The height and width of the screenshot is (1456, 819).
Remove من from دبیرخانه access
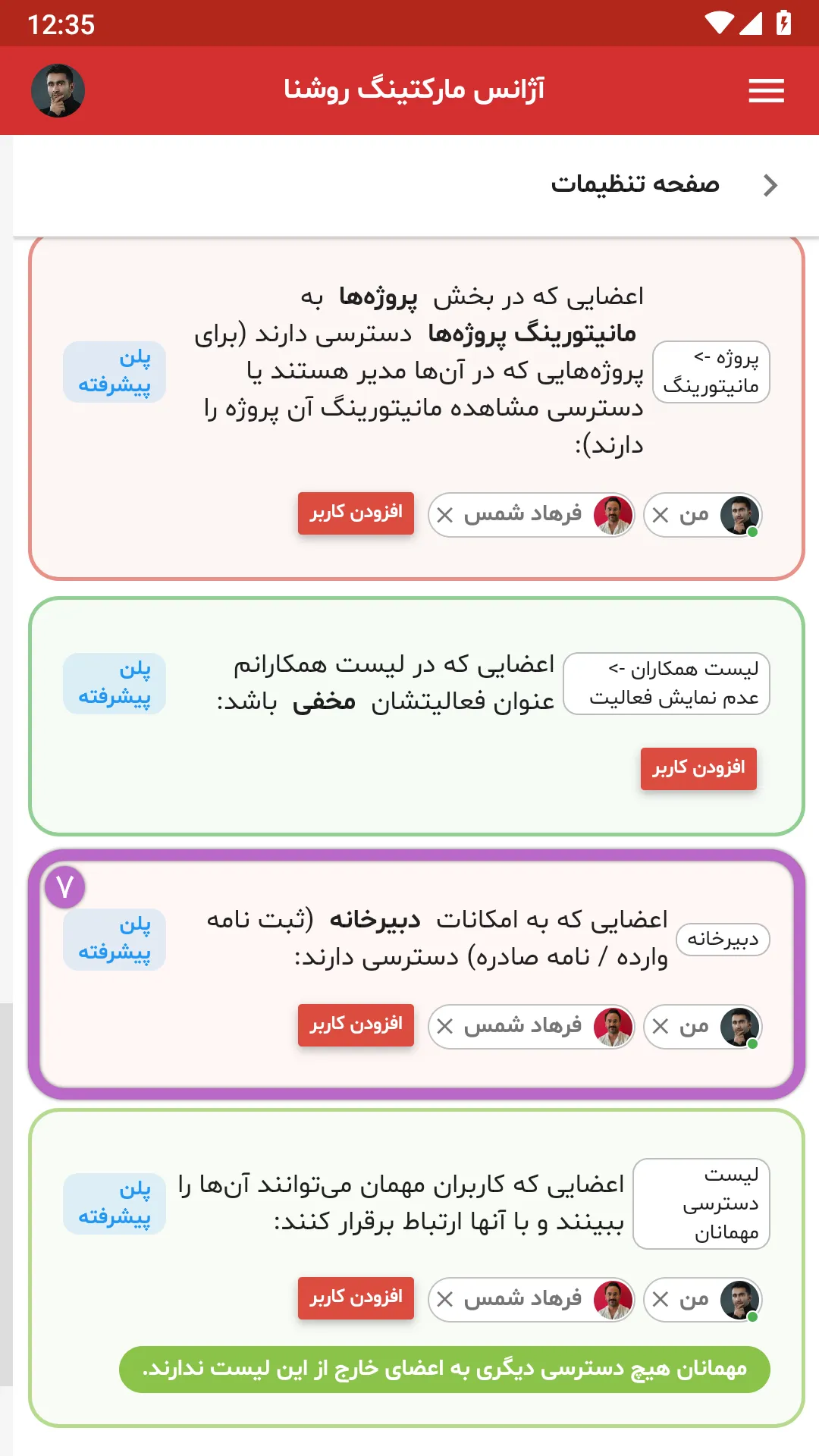(661, 1027)
